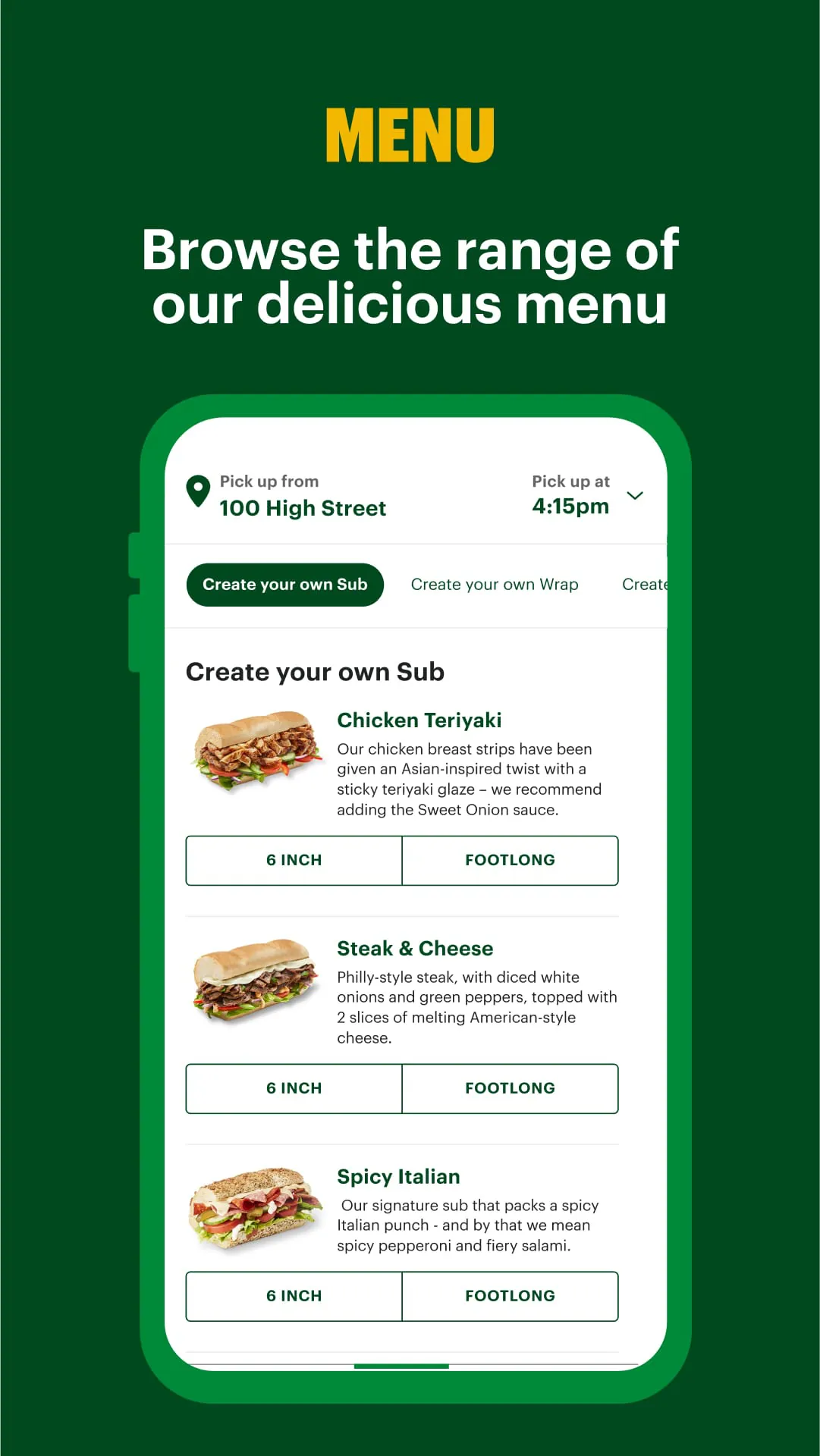Pick 6 INCH for Spicy Italian
The image size is (820, 1456).
[x=293, y=1296]
